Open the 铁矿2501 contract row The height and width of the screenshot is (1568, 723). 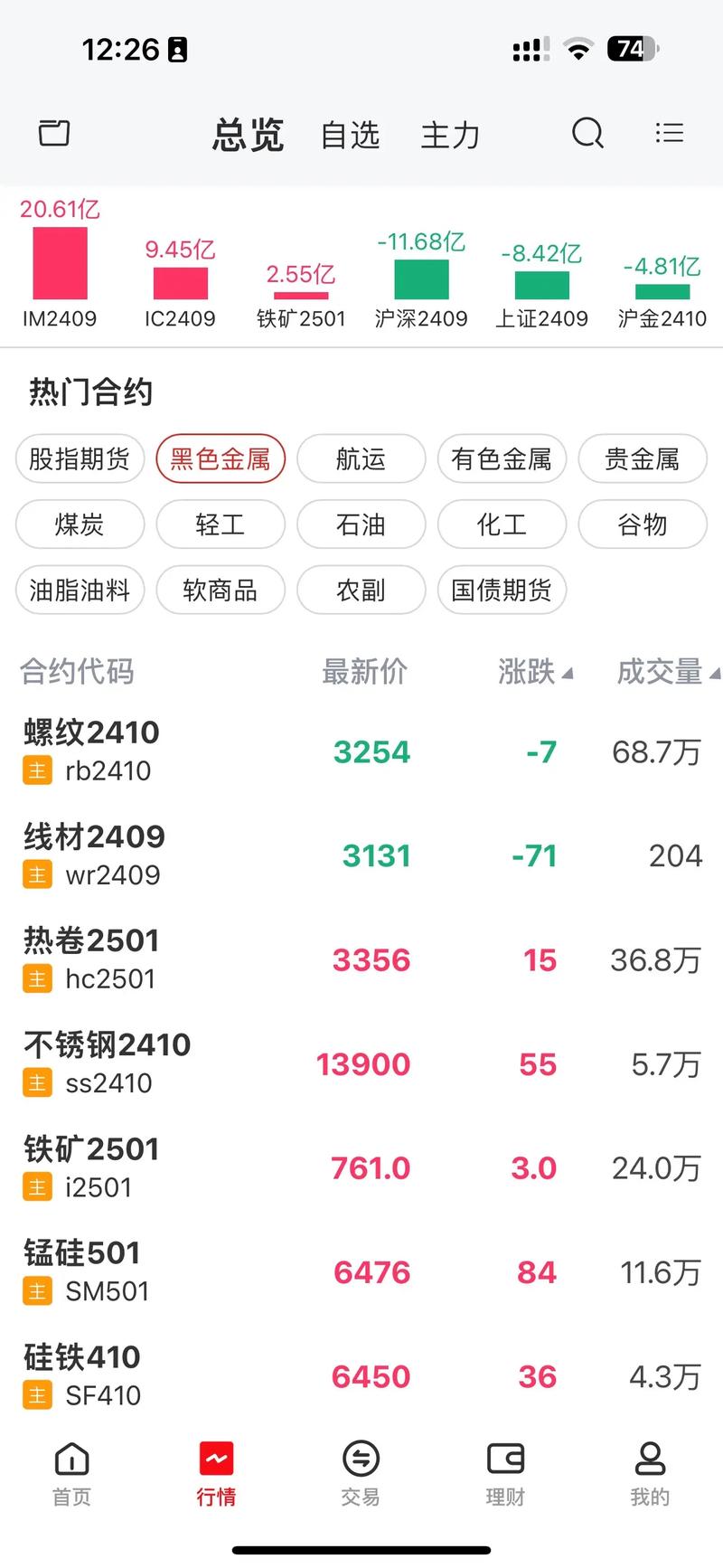click(361, 1167)
